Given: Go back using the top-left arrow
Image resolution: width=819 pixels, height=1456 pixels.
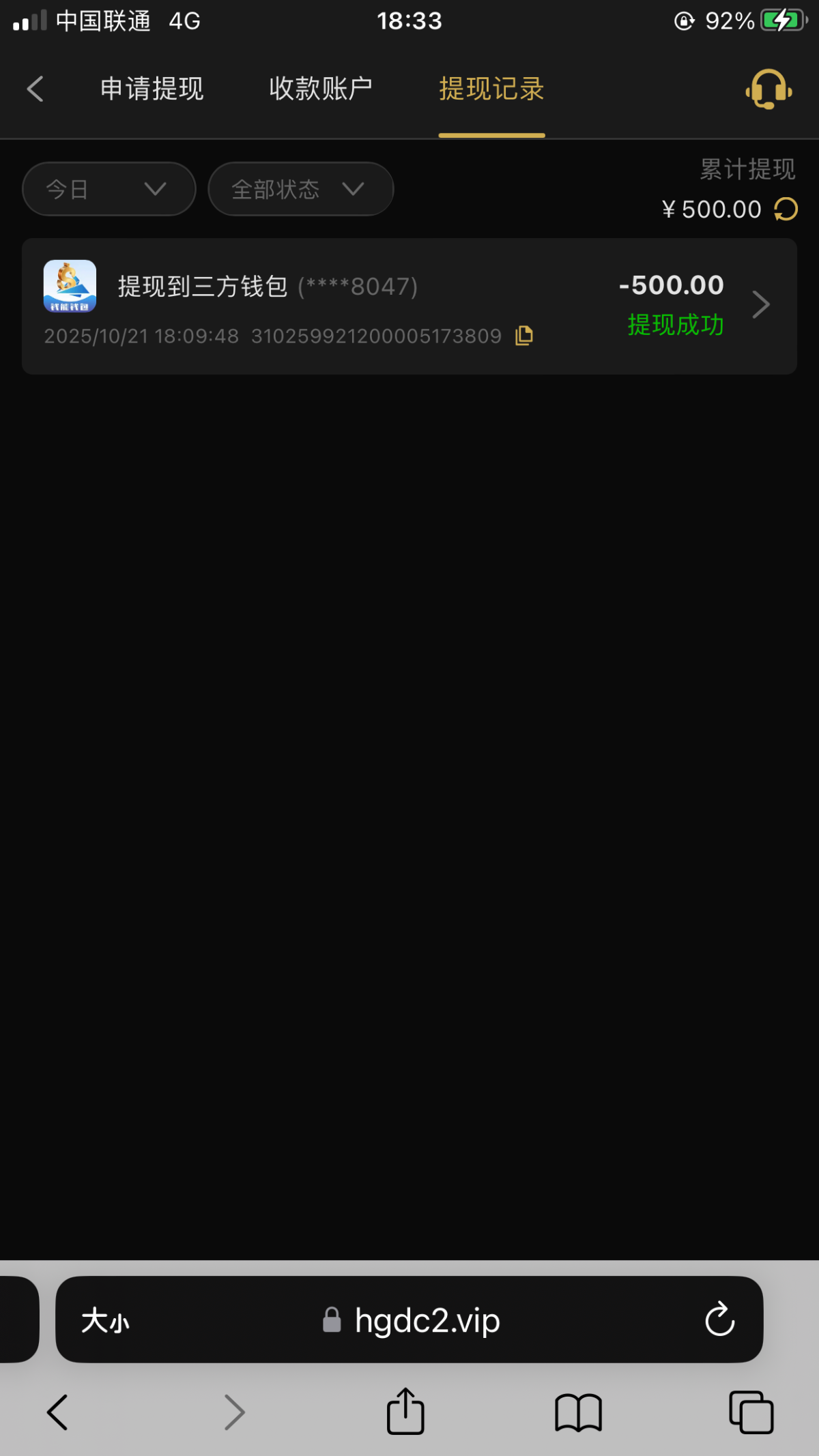Looking at the screenshot, I should pyautogui.click(x=35, y=89).
